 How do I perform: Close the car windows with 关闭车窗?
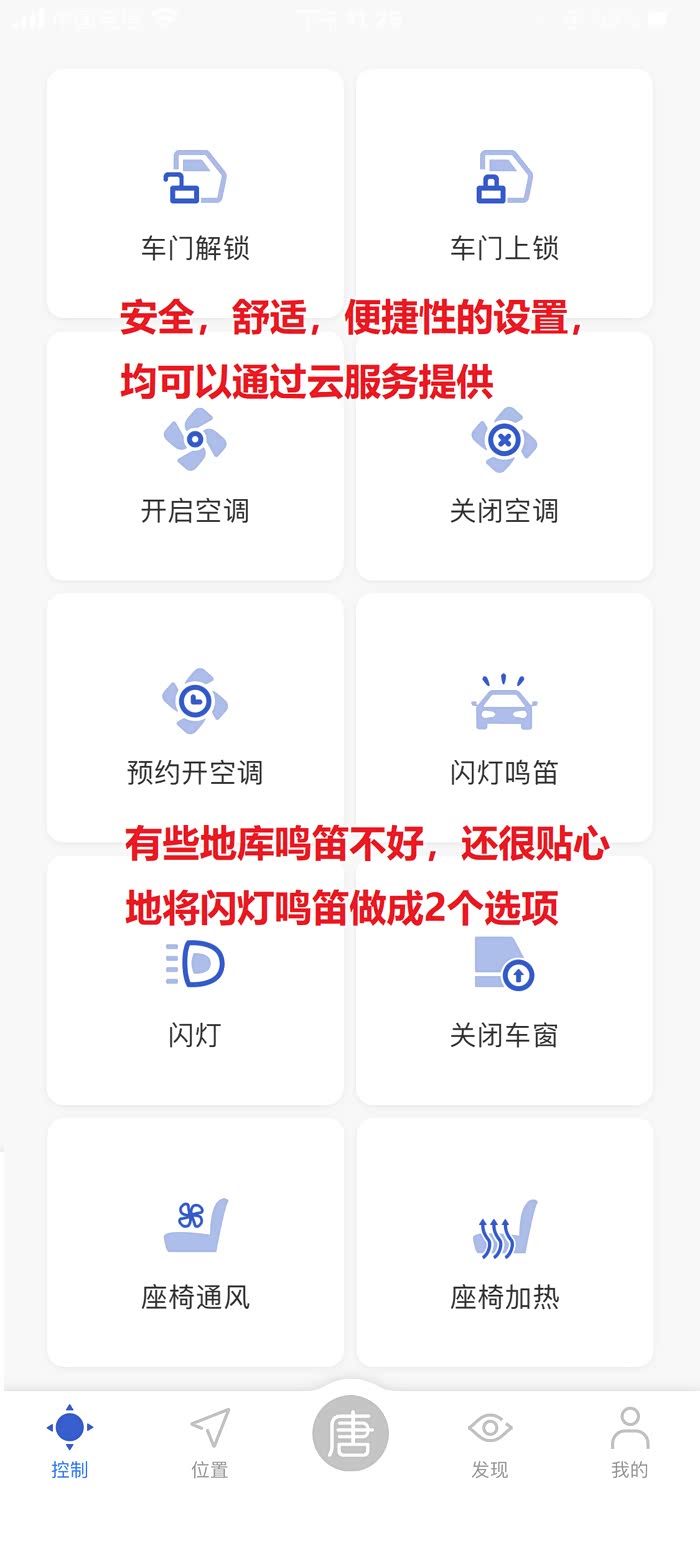504,980
